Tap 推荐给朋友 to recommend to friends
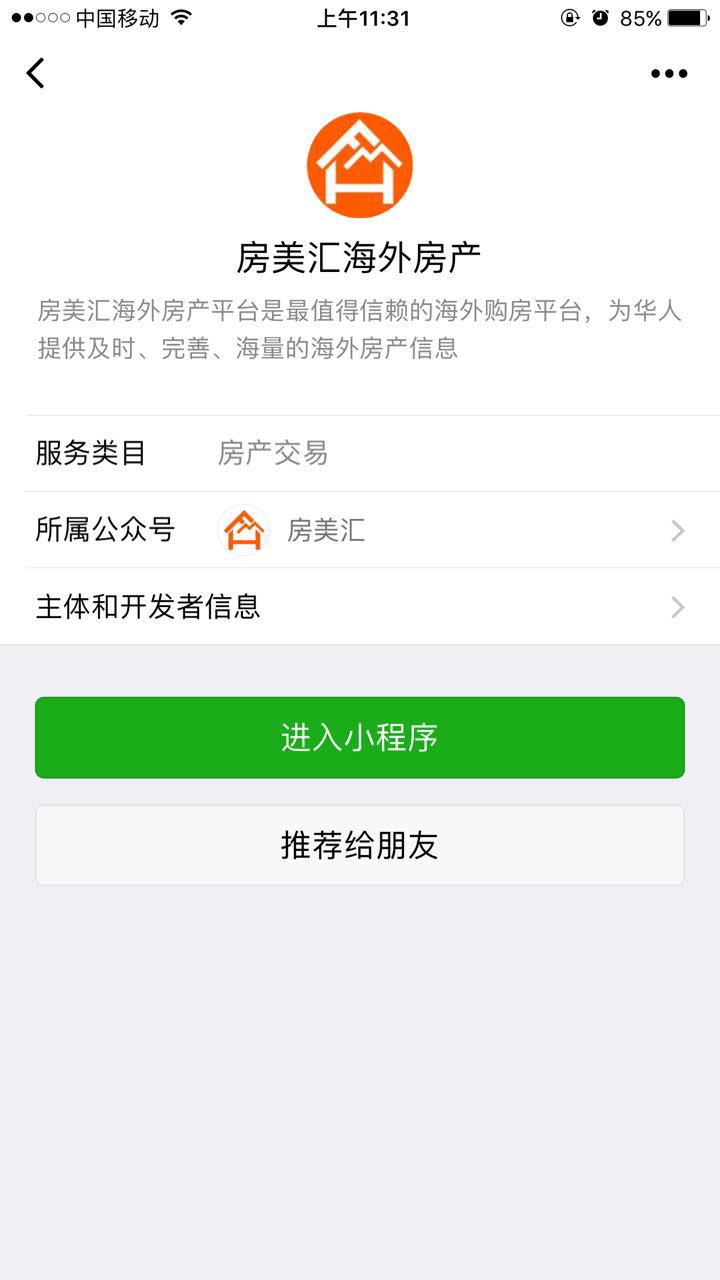Image resolution: width=720 pixels, height=1280 pixels. click(x=360, y=846)
